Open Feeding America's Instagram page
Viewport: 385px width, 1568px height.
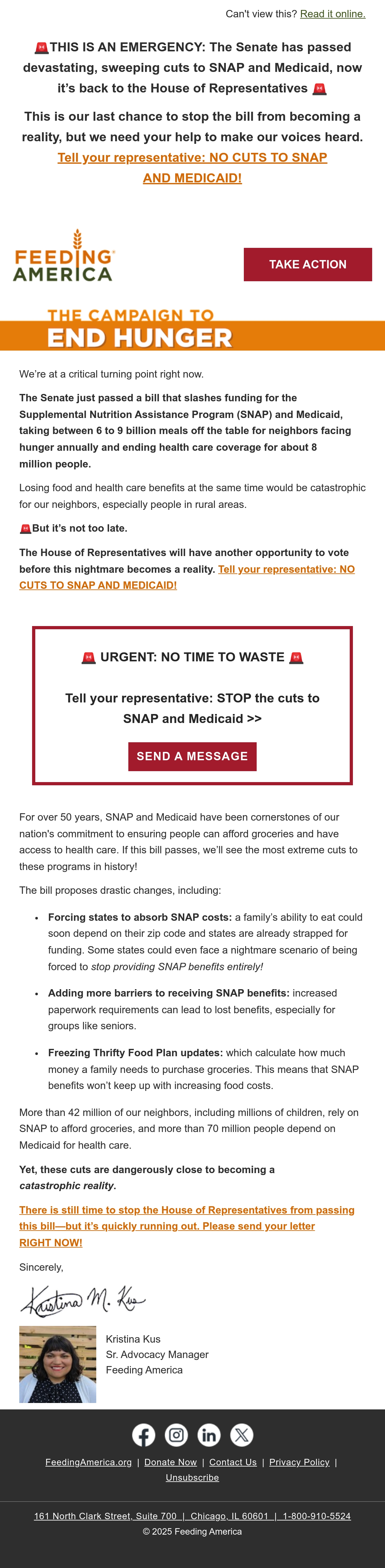(x=176, y=1435)
